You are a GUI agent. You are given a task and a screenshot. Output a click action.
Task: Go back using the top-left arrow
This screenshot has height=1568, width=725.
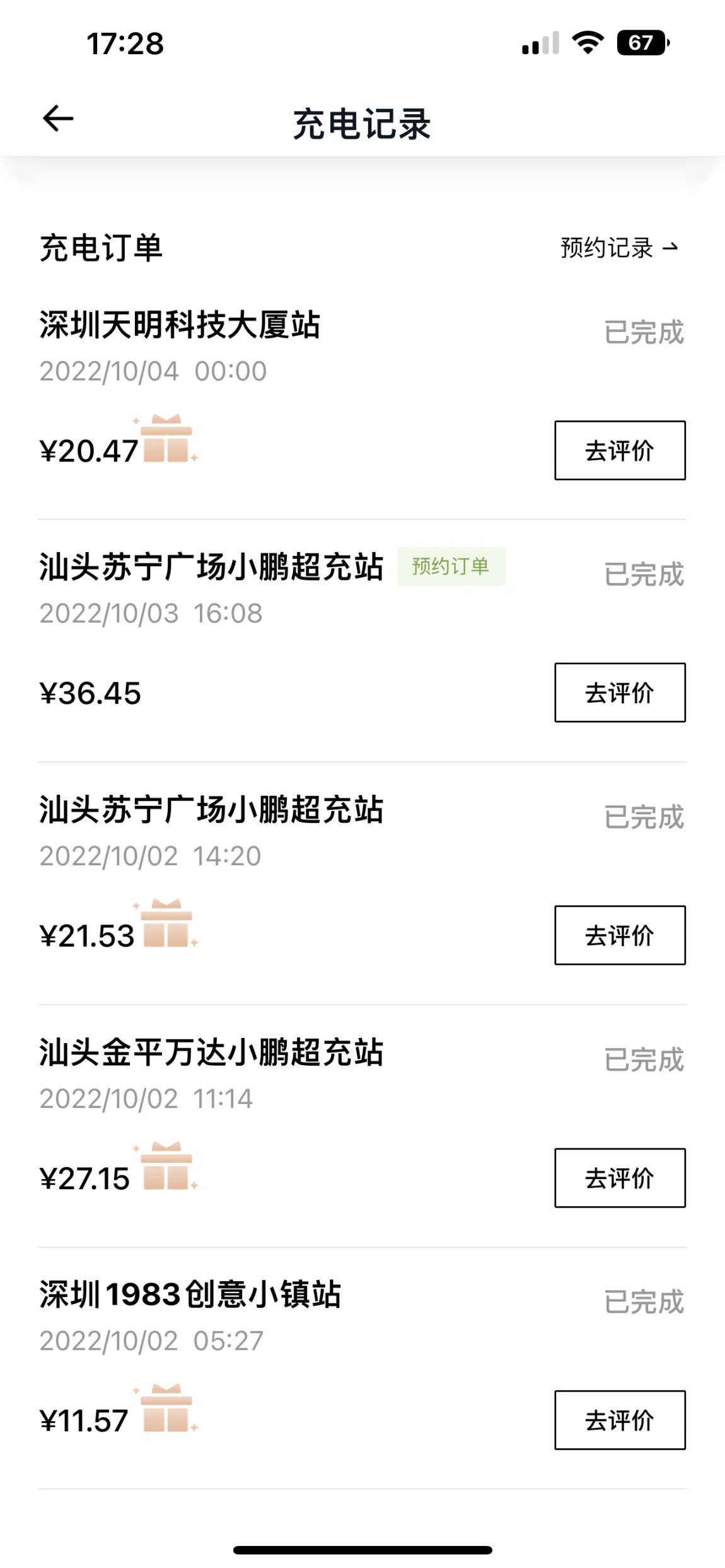(58, 119)
